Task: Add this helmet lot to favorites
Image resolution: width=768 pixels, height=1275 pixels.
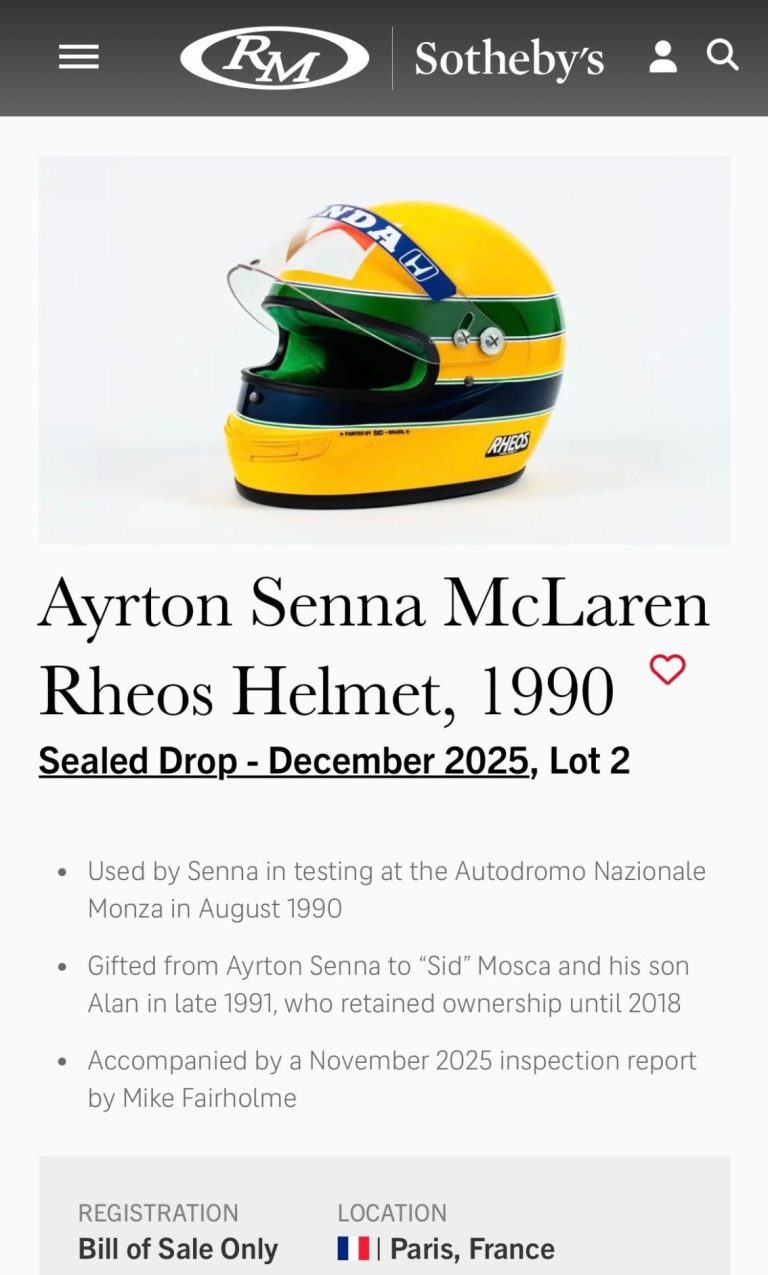Action: pos(667,669)
